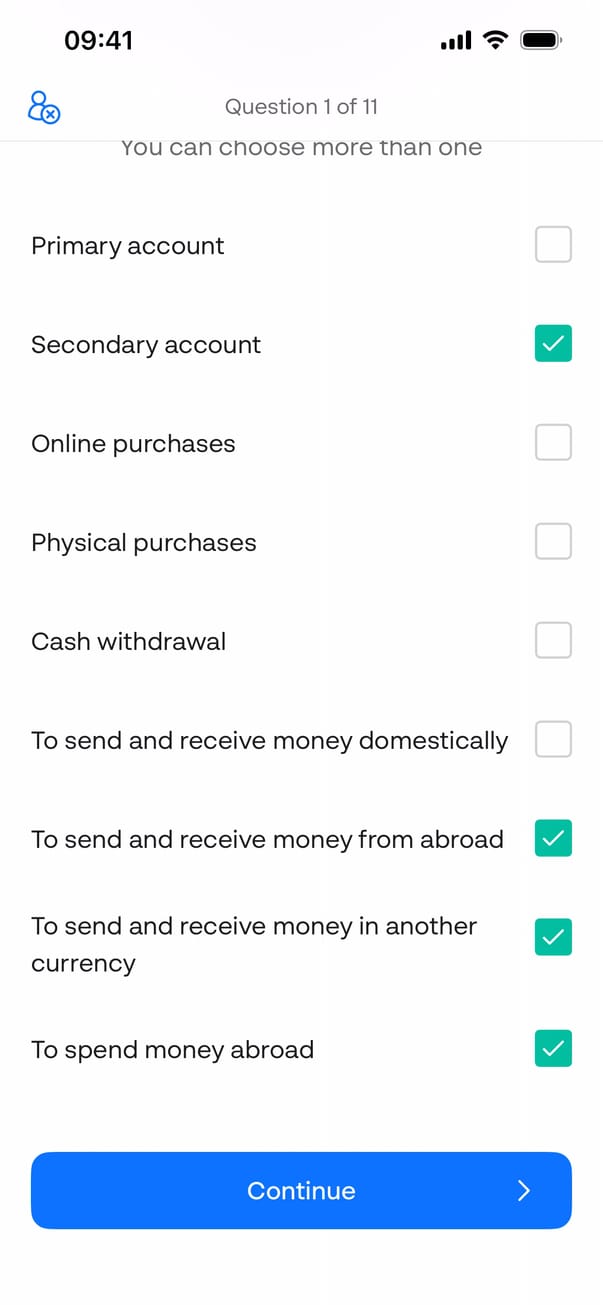Uncheck send and receive money from abroad

coord(553,839)
